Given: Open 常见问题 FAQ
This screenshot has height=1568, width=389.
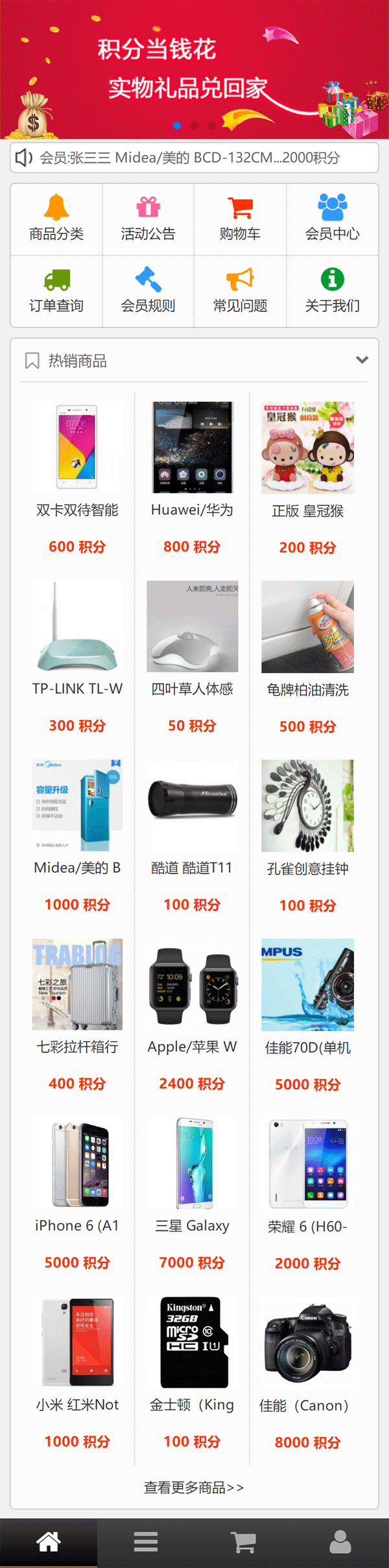Looking at the screenshot, I should (240, 291).
